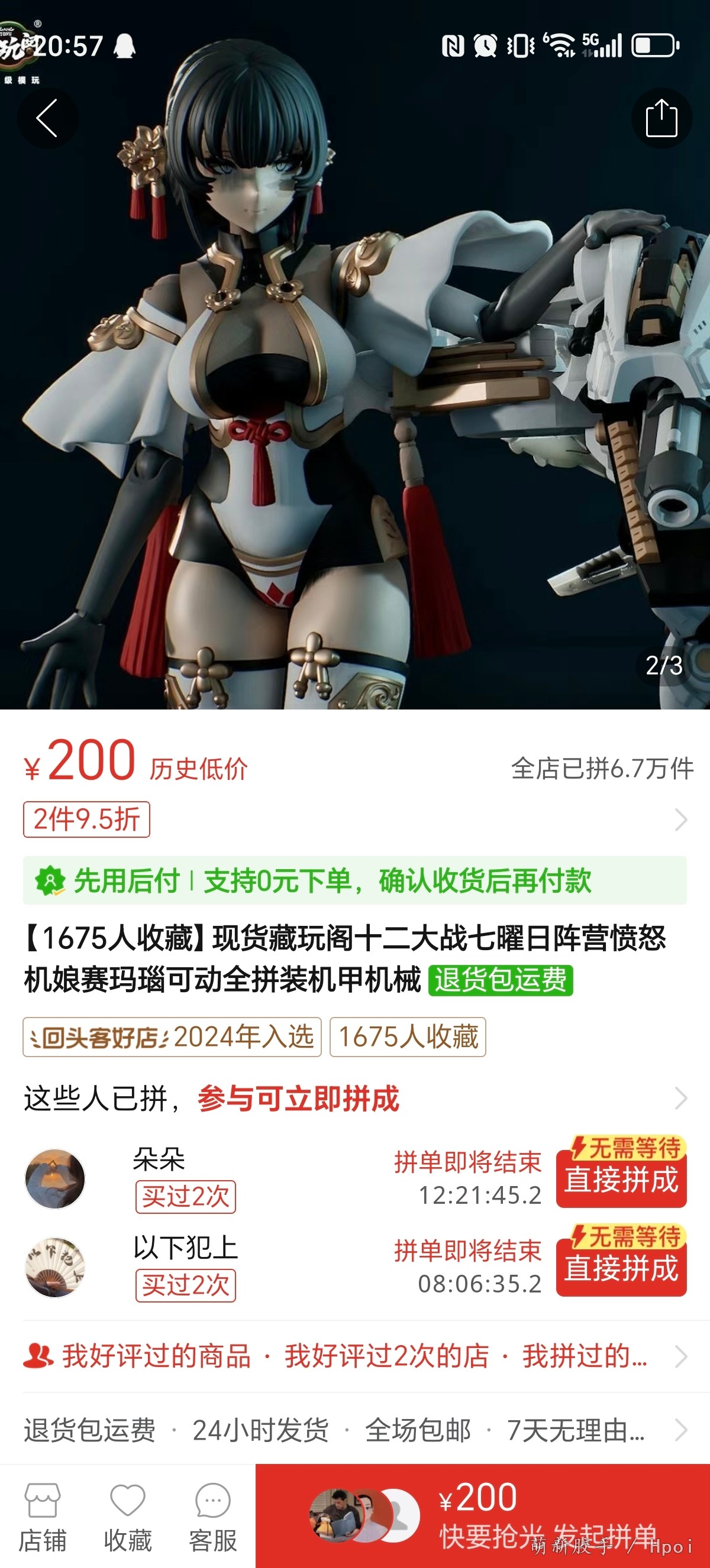Share this product listing

[661, 118]
